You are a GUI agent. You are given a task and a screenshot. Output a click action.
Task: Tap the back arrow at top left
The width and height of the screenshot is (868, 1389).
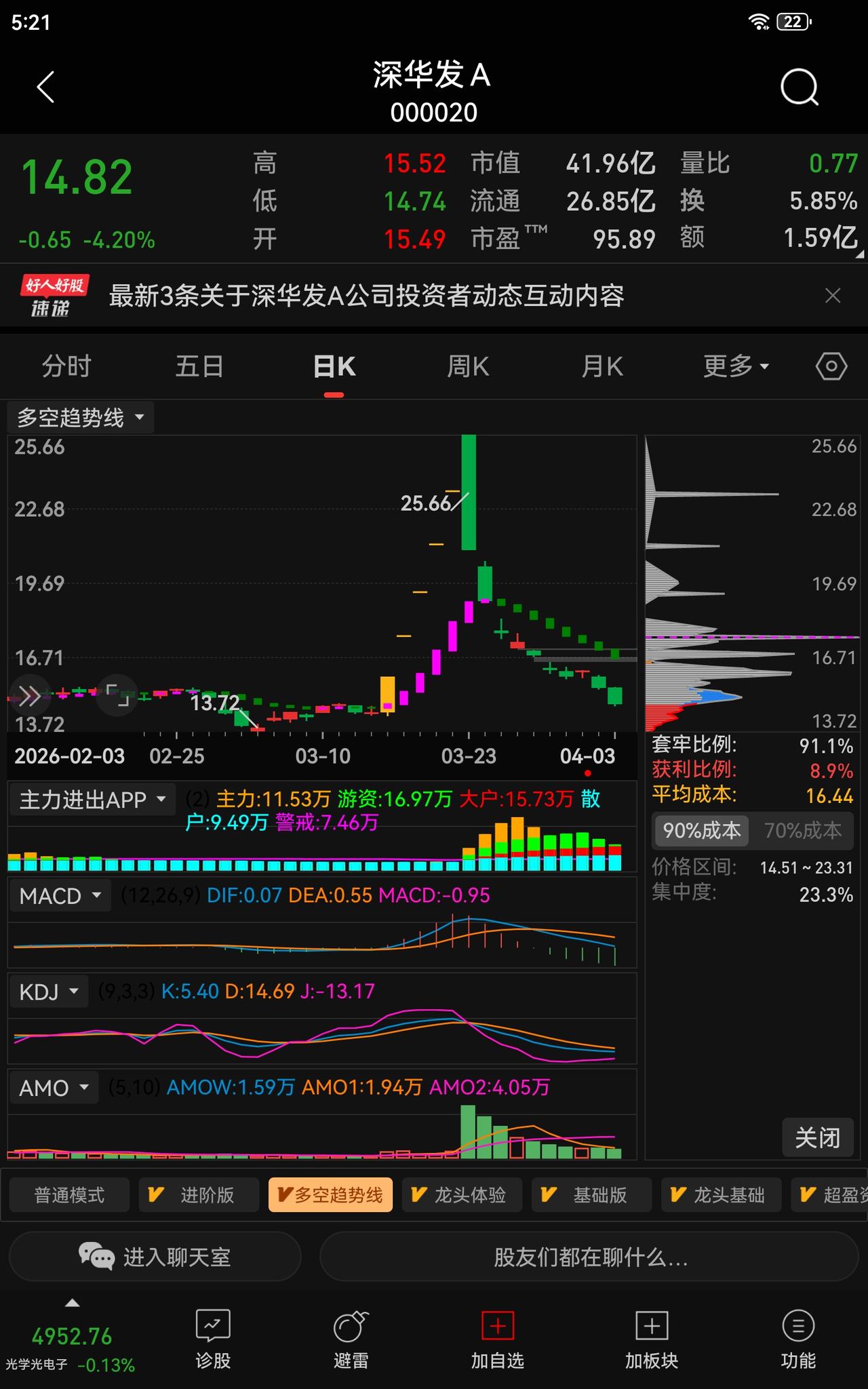tap(43, 87)
